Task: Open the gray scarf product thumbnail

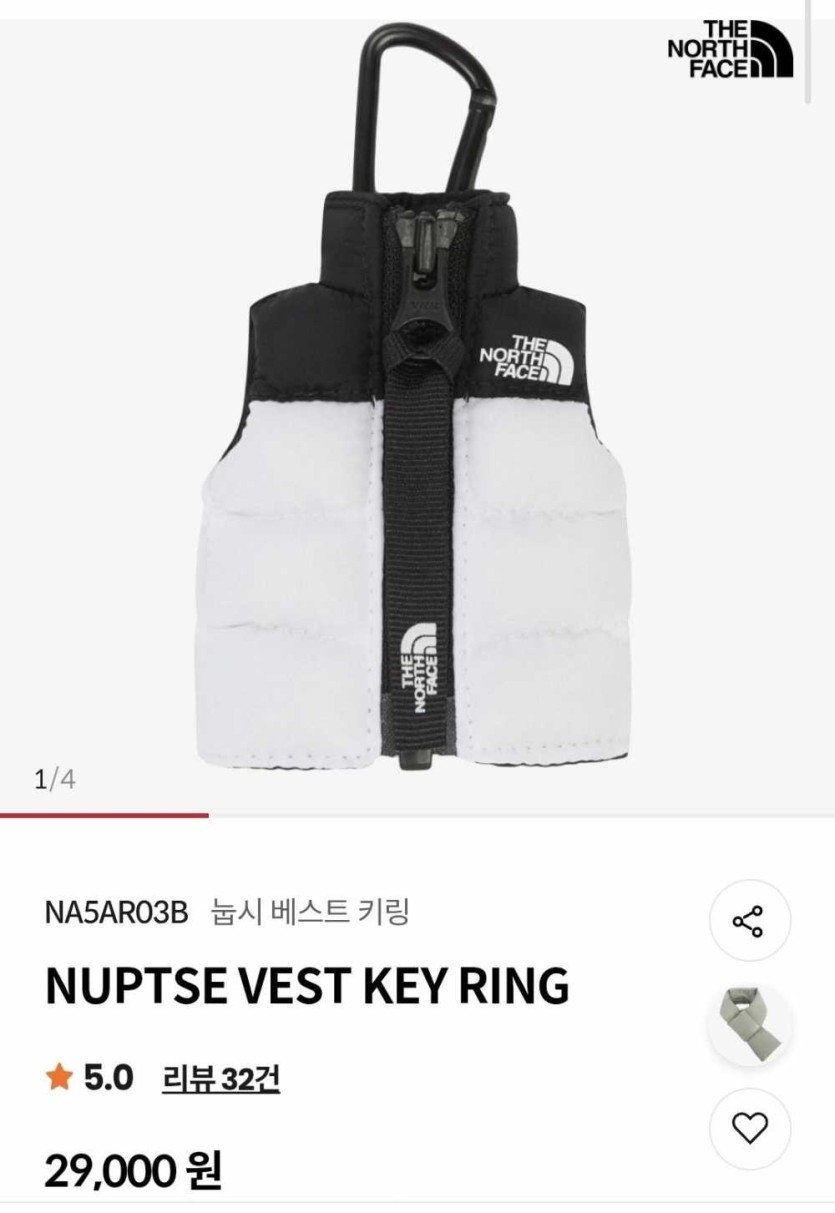Action: tap(749, 1025)
